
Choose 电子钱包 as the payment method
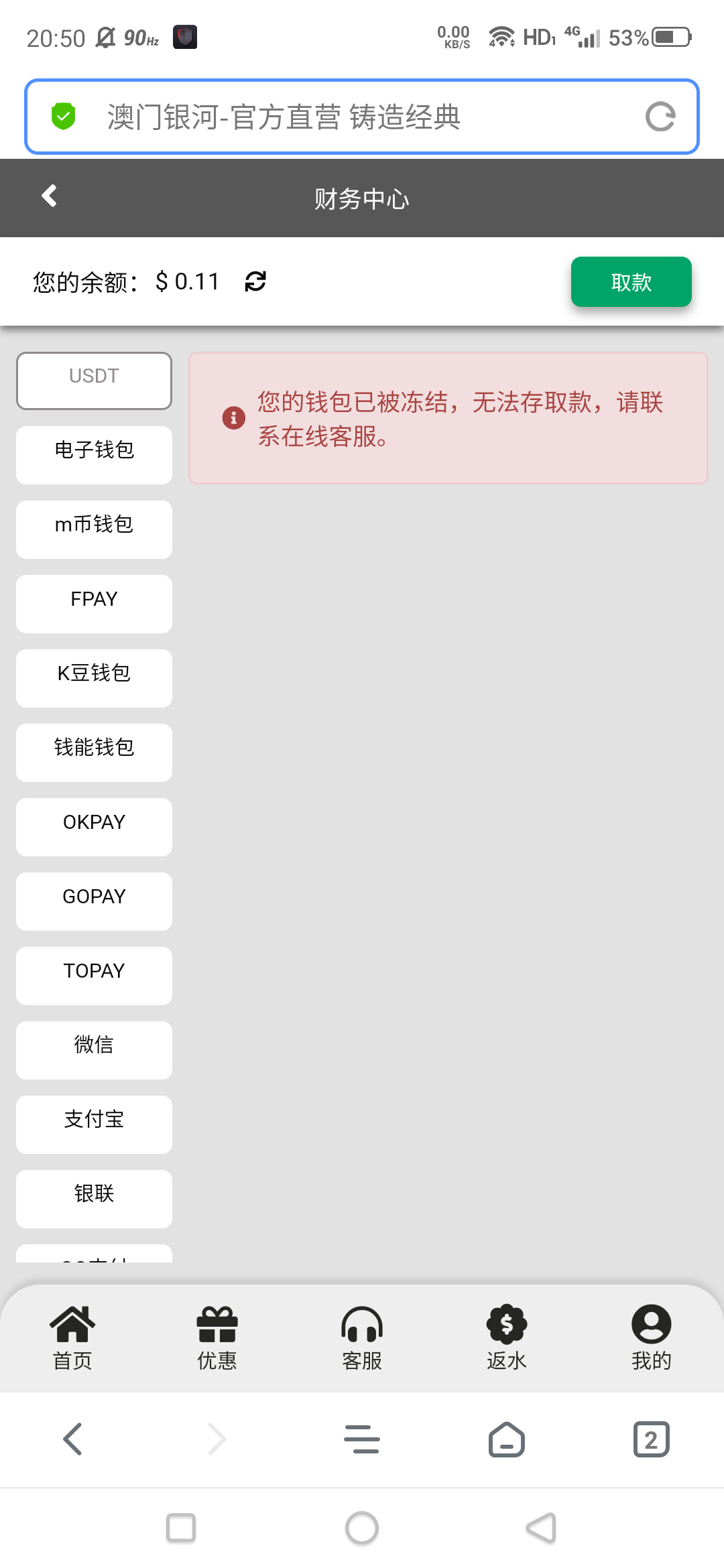[x=94, y=455]
